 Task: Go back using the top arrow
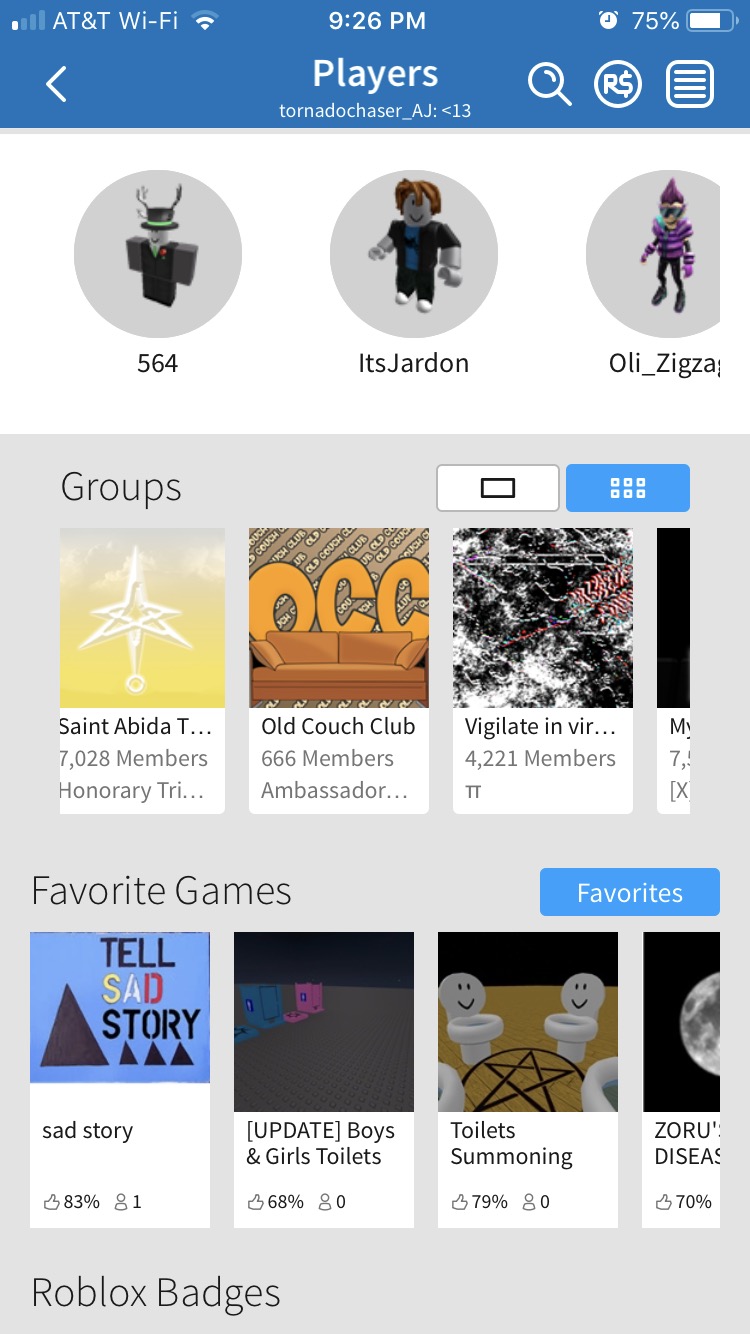(x=57, y=85)
